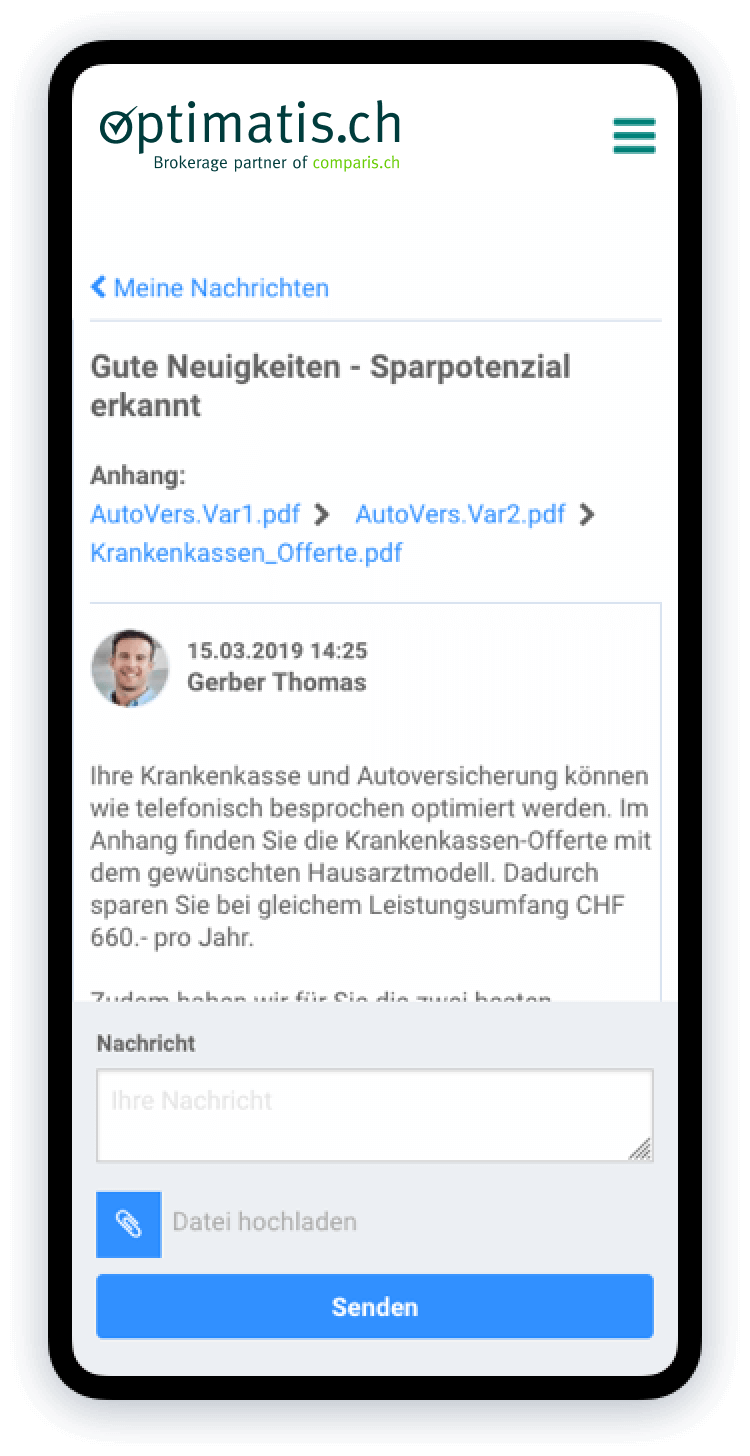Tap the Ihre Nachricht text field

(374, 1115)
